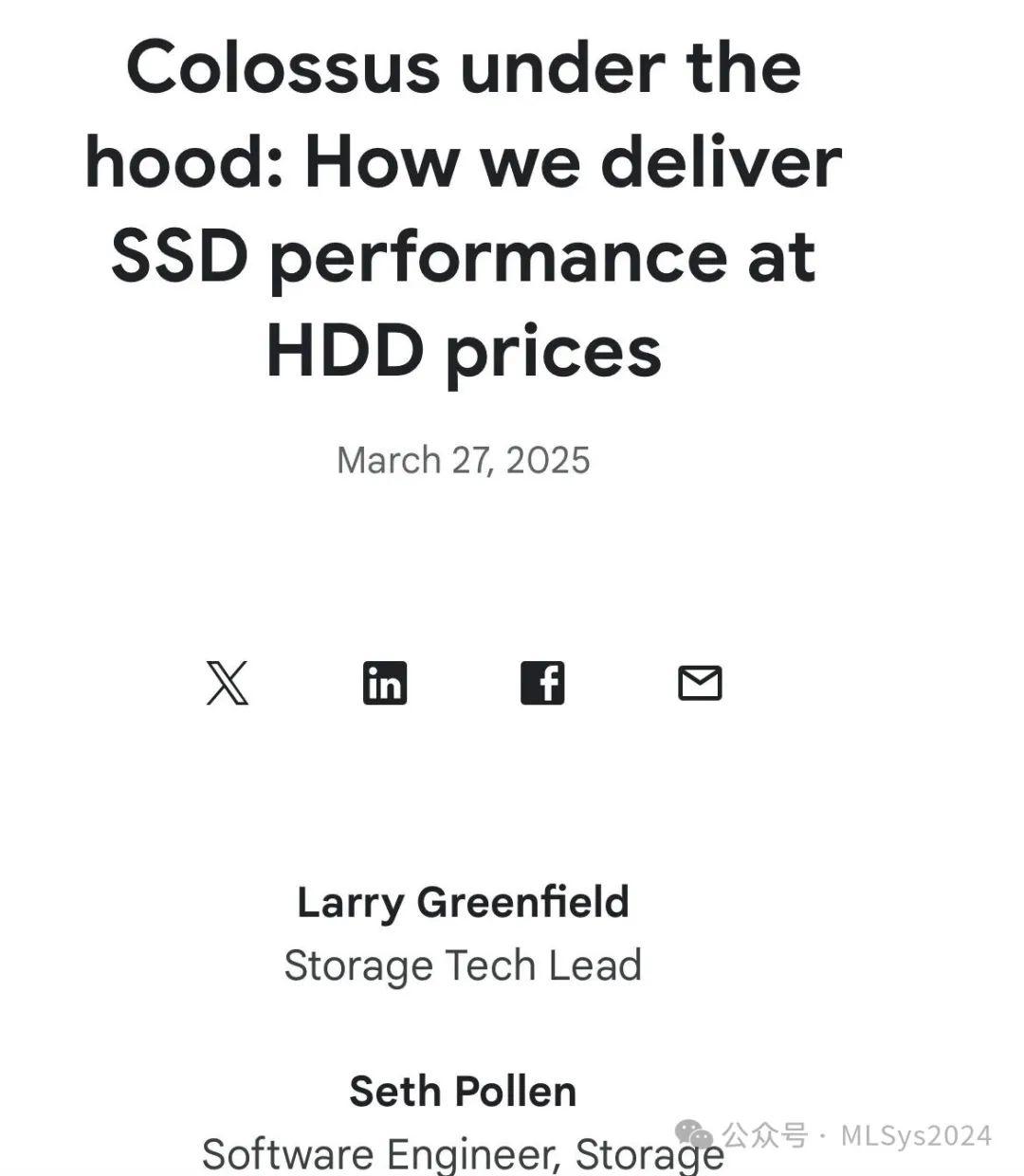Screen dimensions: 1024x1176
Task: Share the article via email
Action: pyautogui.click(x=701, y=683)
